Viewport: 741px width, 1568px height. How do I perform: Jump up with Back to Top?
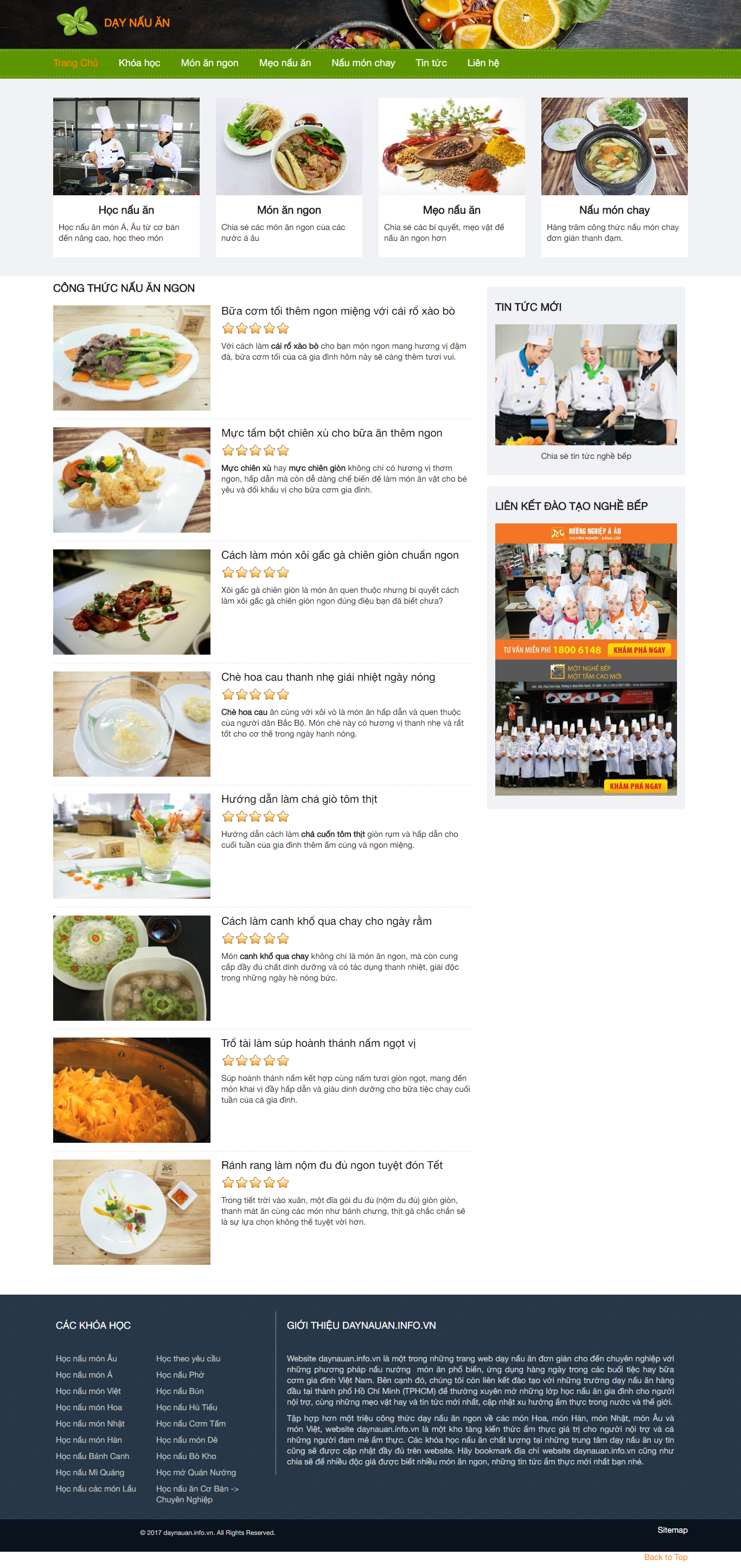[x=665, y=1557]
